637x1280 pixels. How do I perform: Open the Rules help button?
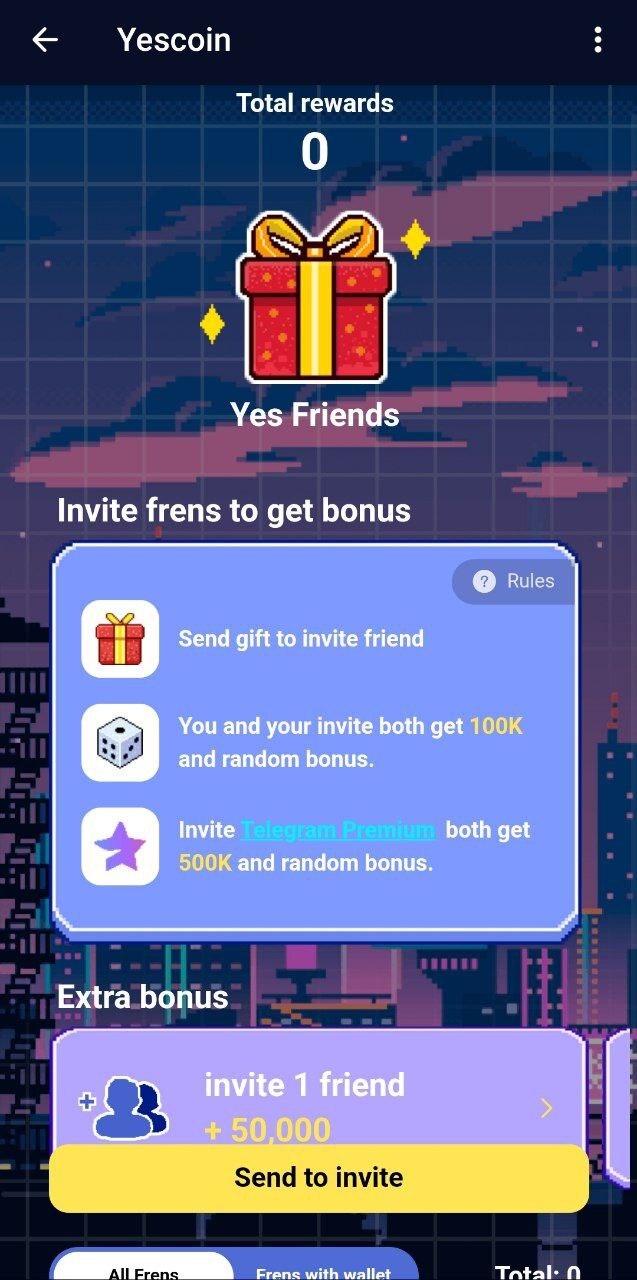pos(514,582)
